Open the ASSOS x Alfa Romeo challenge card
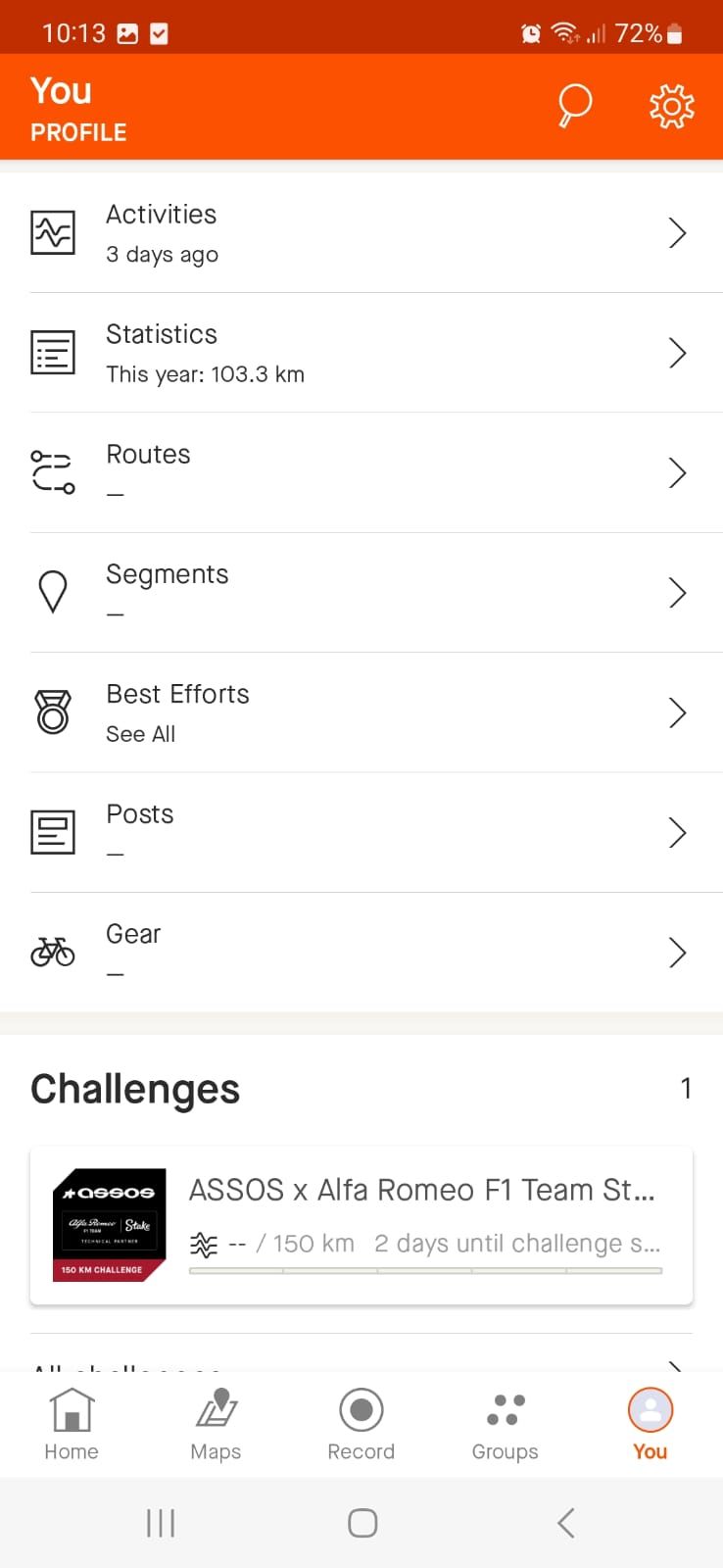723x1568 pixels. tap(361, 1226)
